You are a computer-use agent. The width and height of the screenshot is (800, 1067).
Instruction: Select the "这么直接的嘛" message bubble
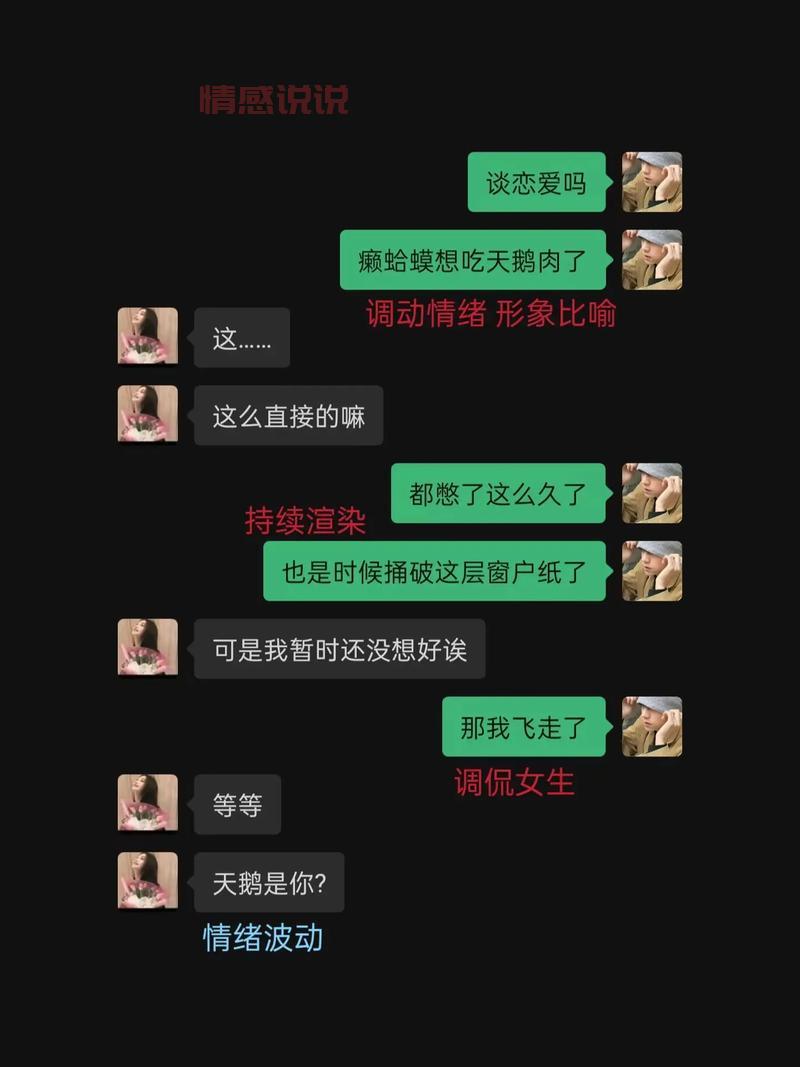[x=288, y=416]
